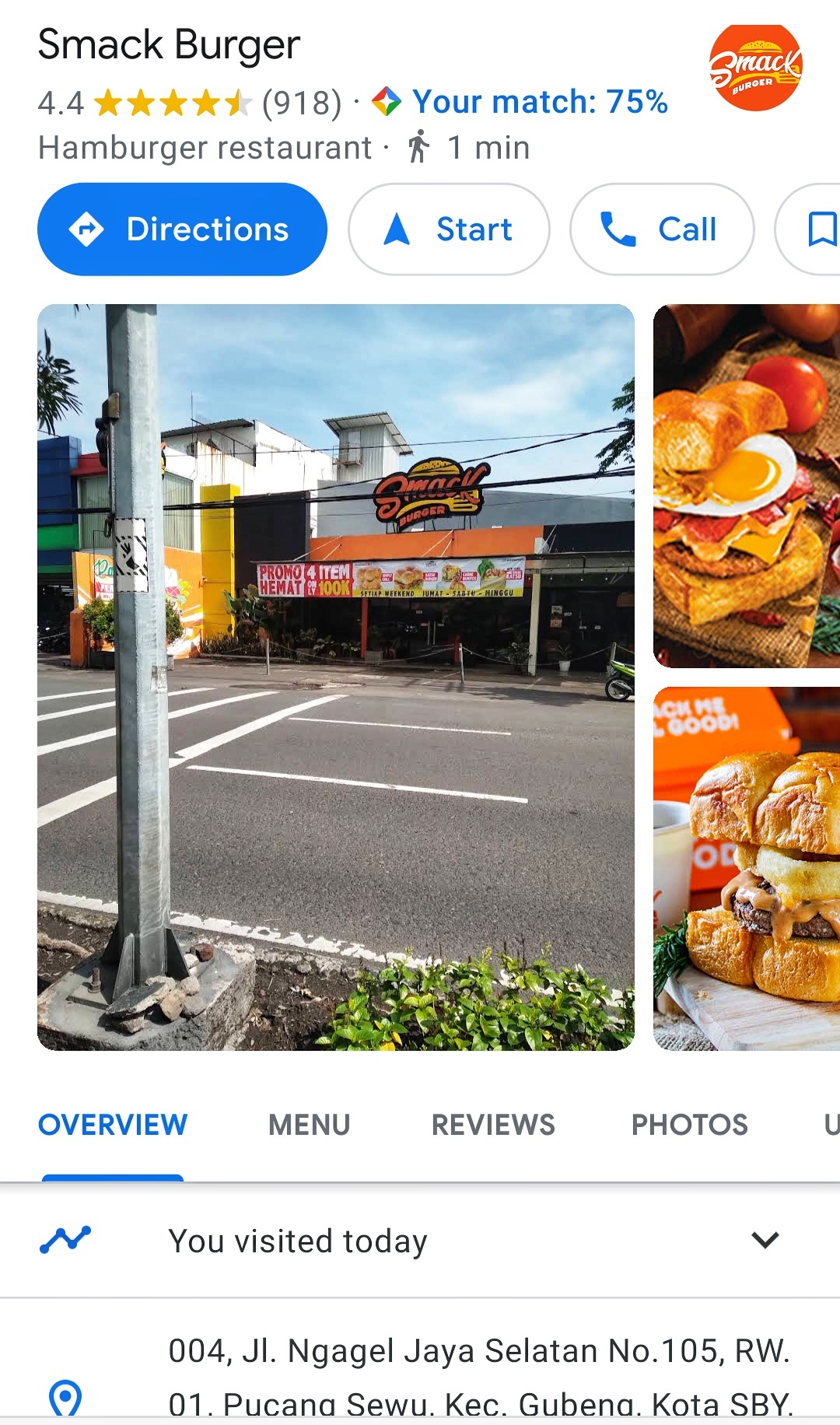Expand the You visited today row
Screen dimensions: 840x1425
[x=420, y=1241]
